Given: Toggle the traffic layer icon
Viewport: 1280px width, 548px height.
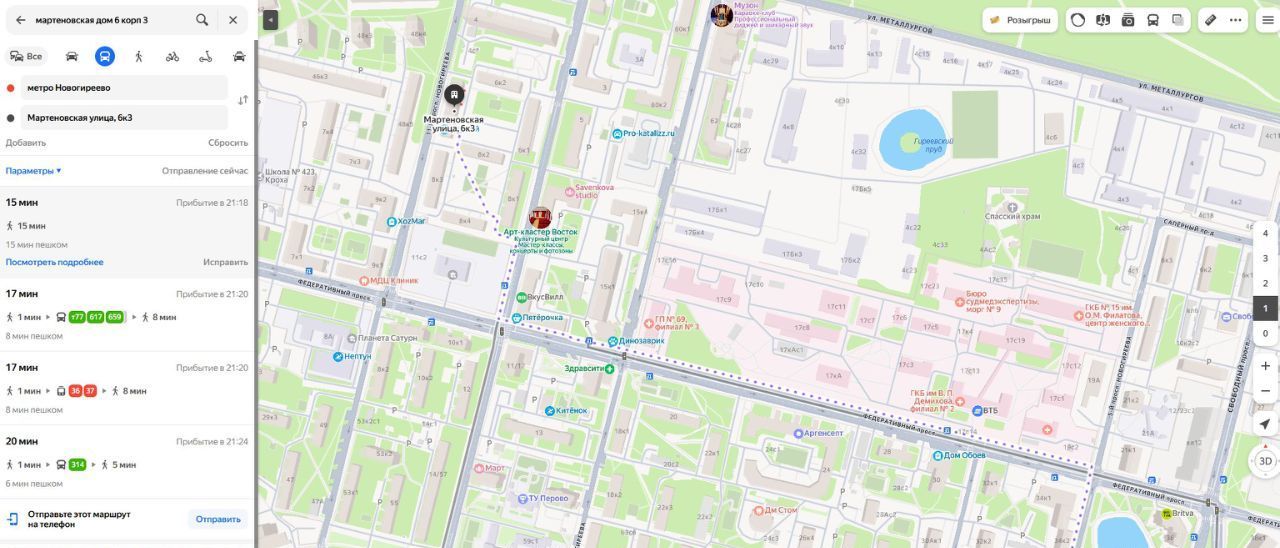Looking at the screenshot, I should tap(1078, 20).
